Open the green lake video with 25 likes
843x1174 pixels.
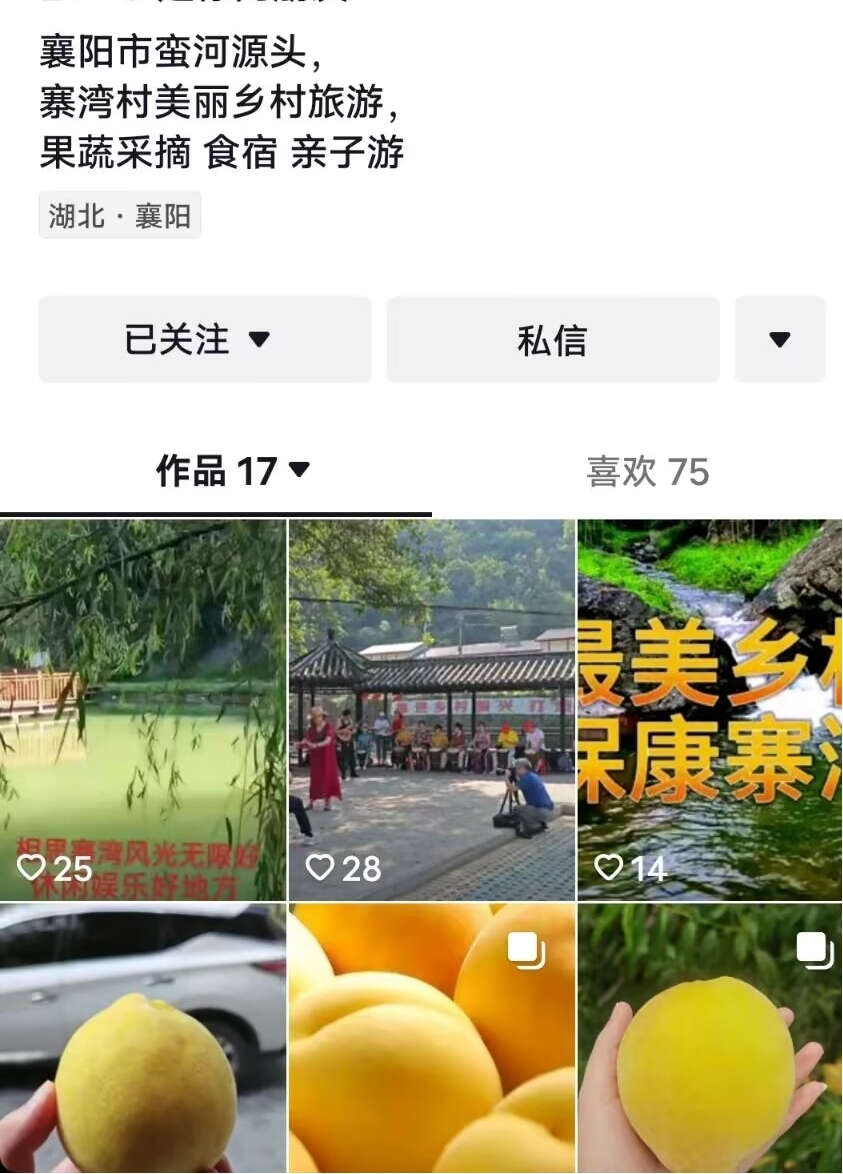143,710
